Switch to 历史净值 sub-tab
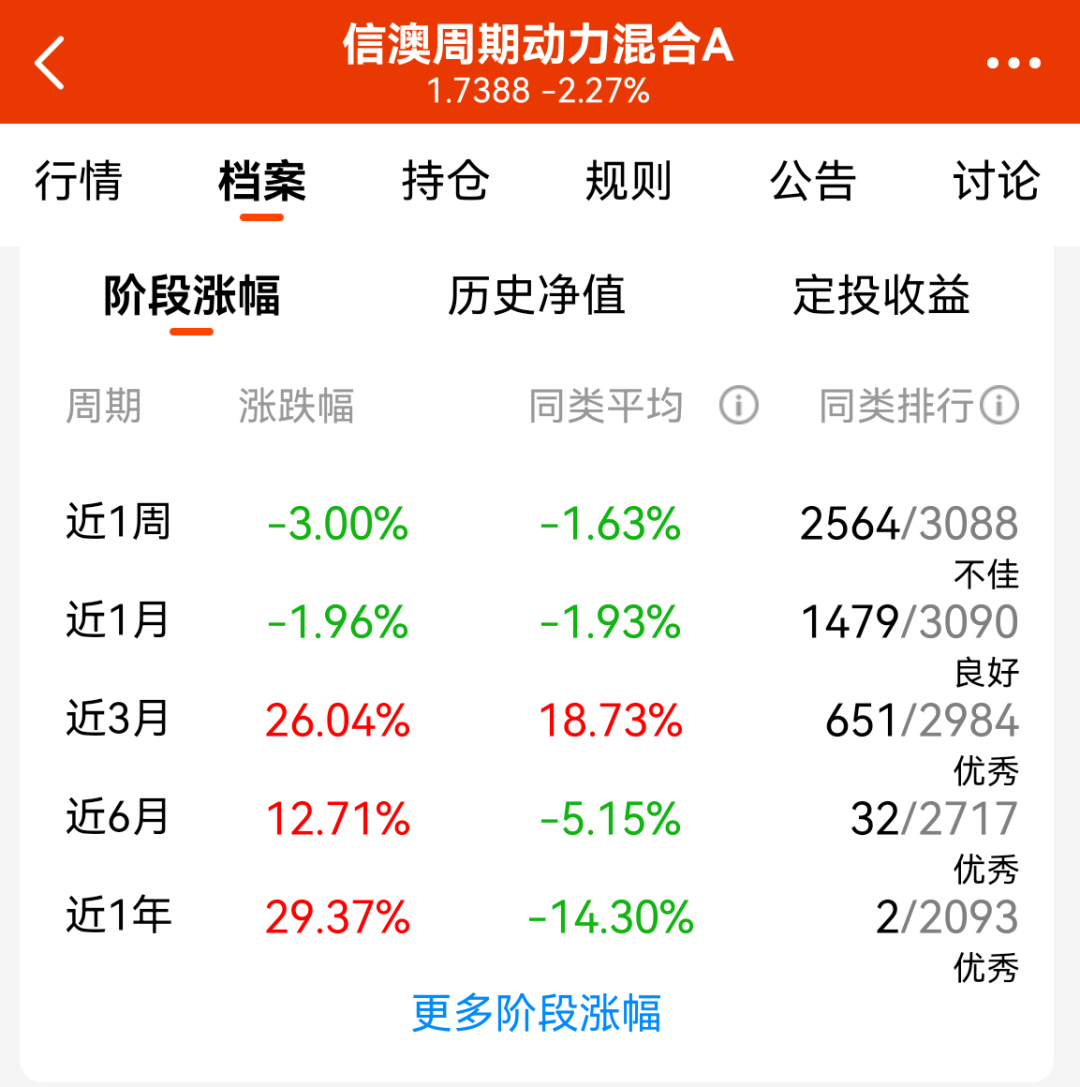Screen dimensions: 1080x1087 pyautogui.click(x=536, y=296)
